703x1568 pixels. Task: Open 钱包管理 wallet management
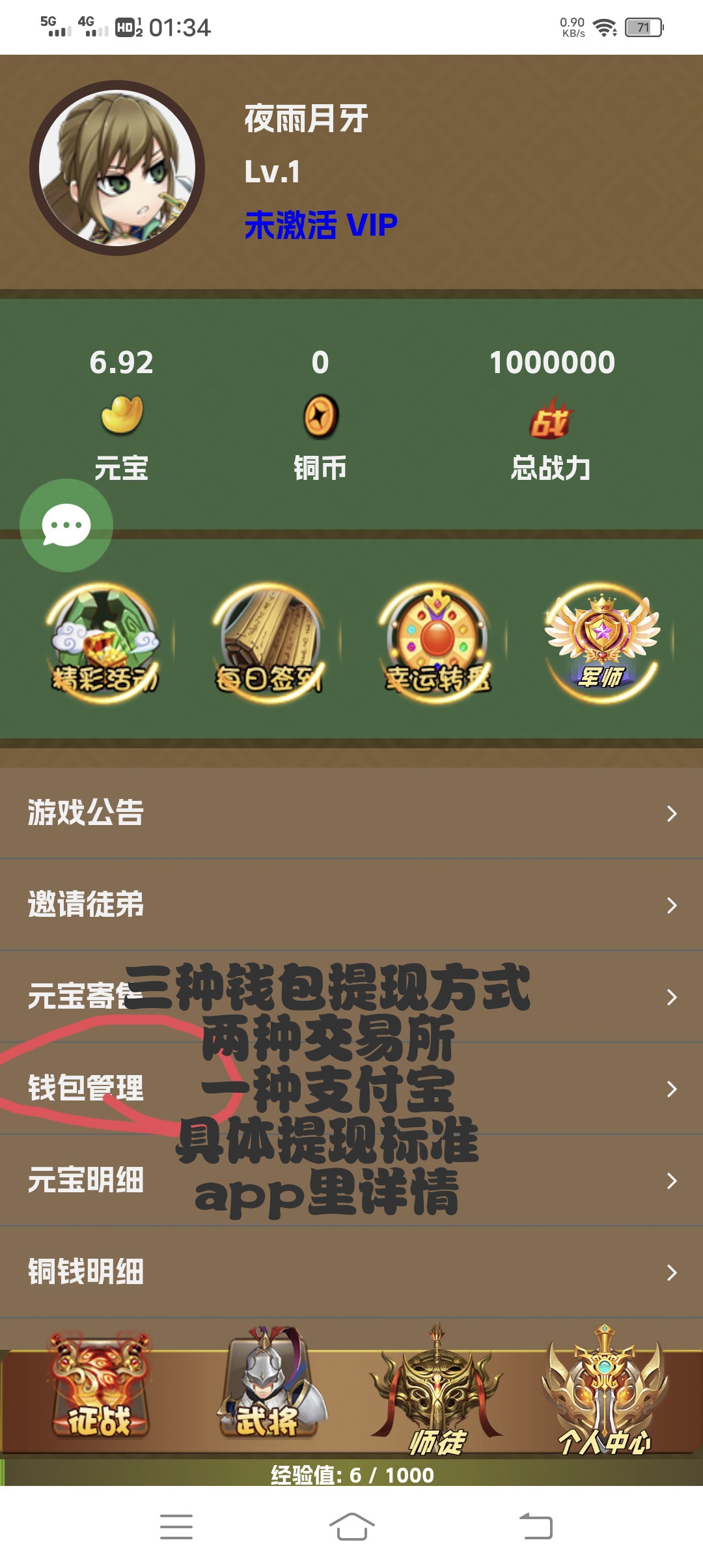(x=351, y=1088)
